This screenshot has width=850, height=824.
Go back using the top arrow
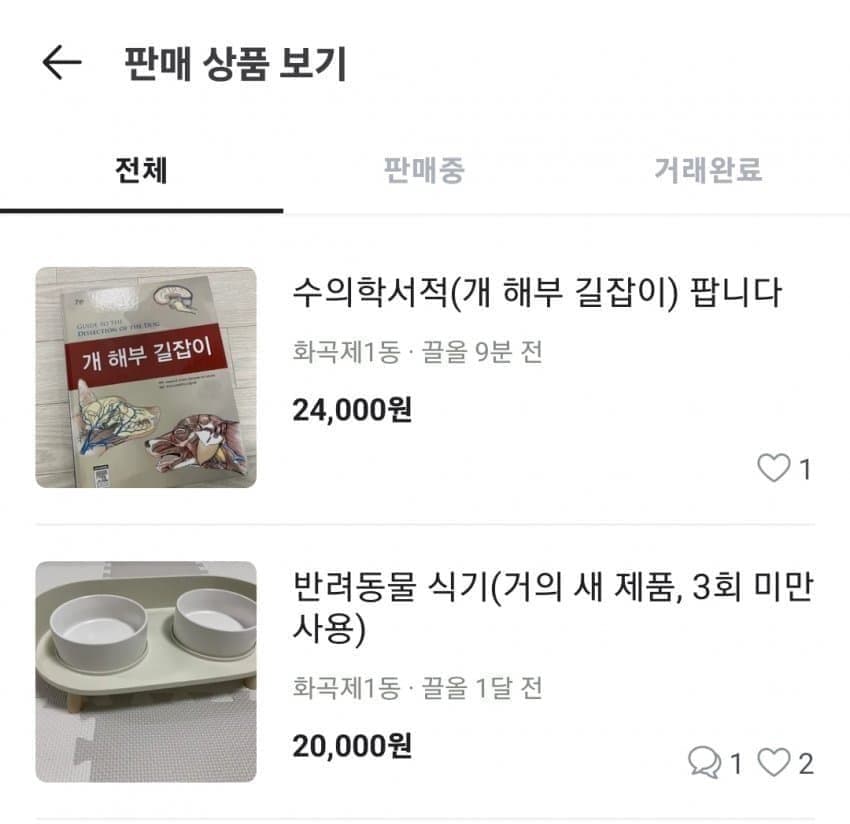[62, 63]
